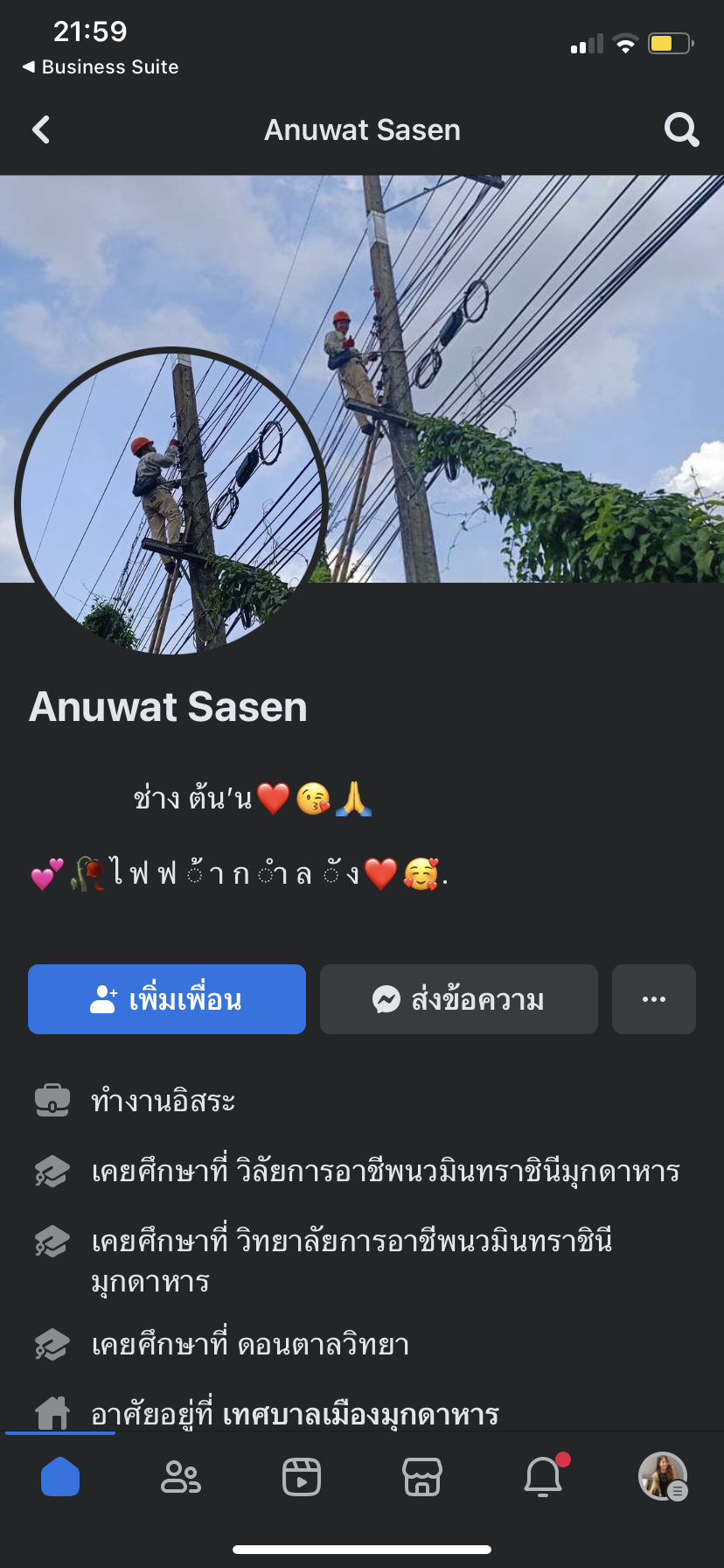Image resolution: width=724 pixels, height=1568 pixels.
Task: Switch to the Home tab
Action: [60, 1478]
